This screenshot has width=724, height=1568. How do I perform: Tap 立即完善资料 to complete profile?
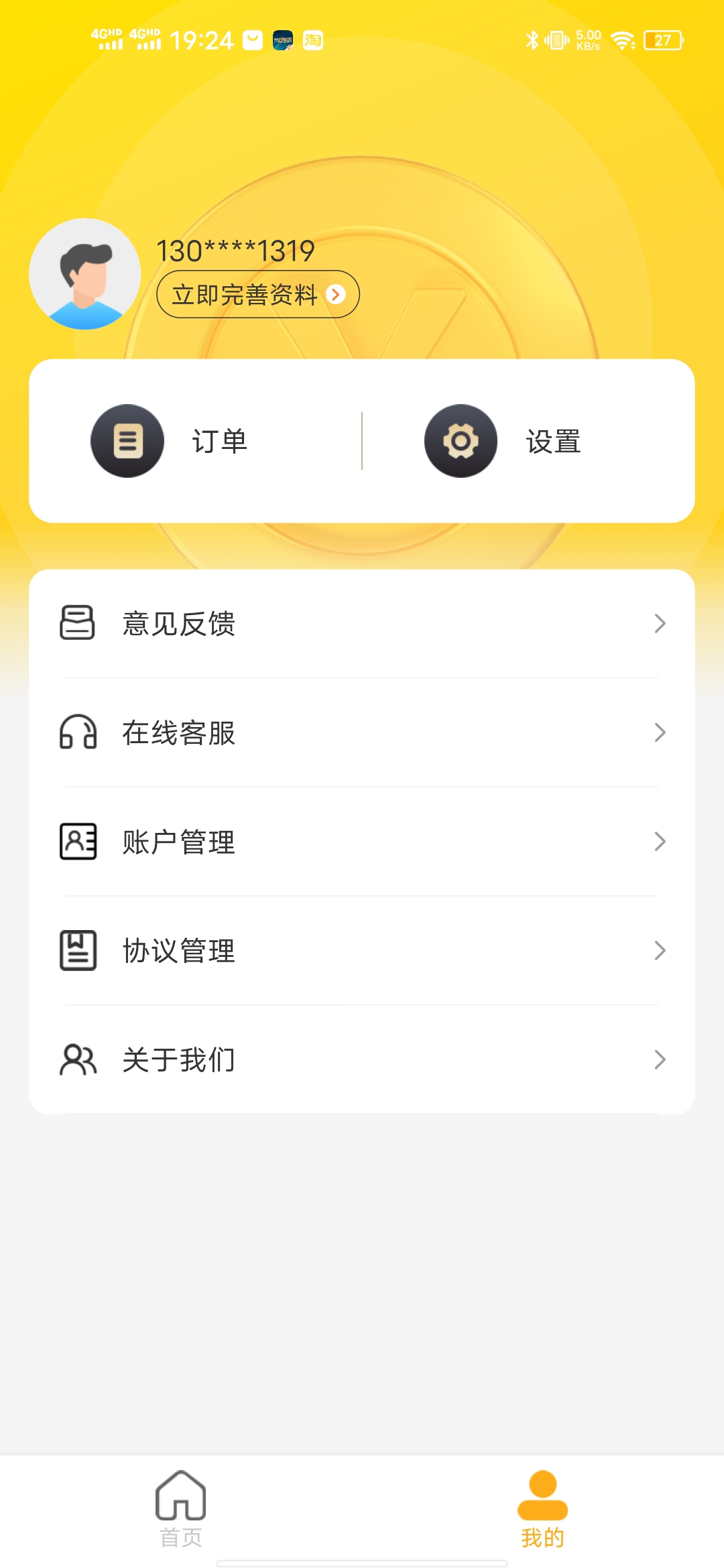point(258,294)
